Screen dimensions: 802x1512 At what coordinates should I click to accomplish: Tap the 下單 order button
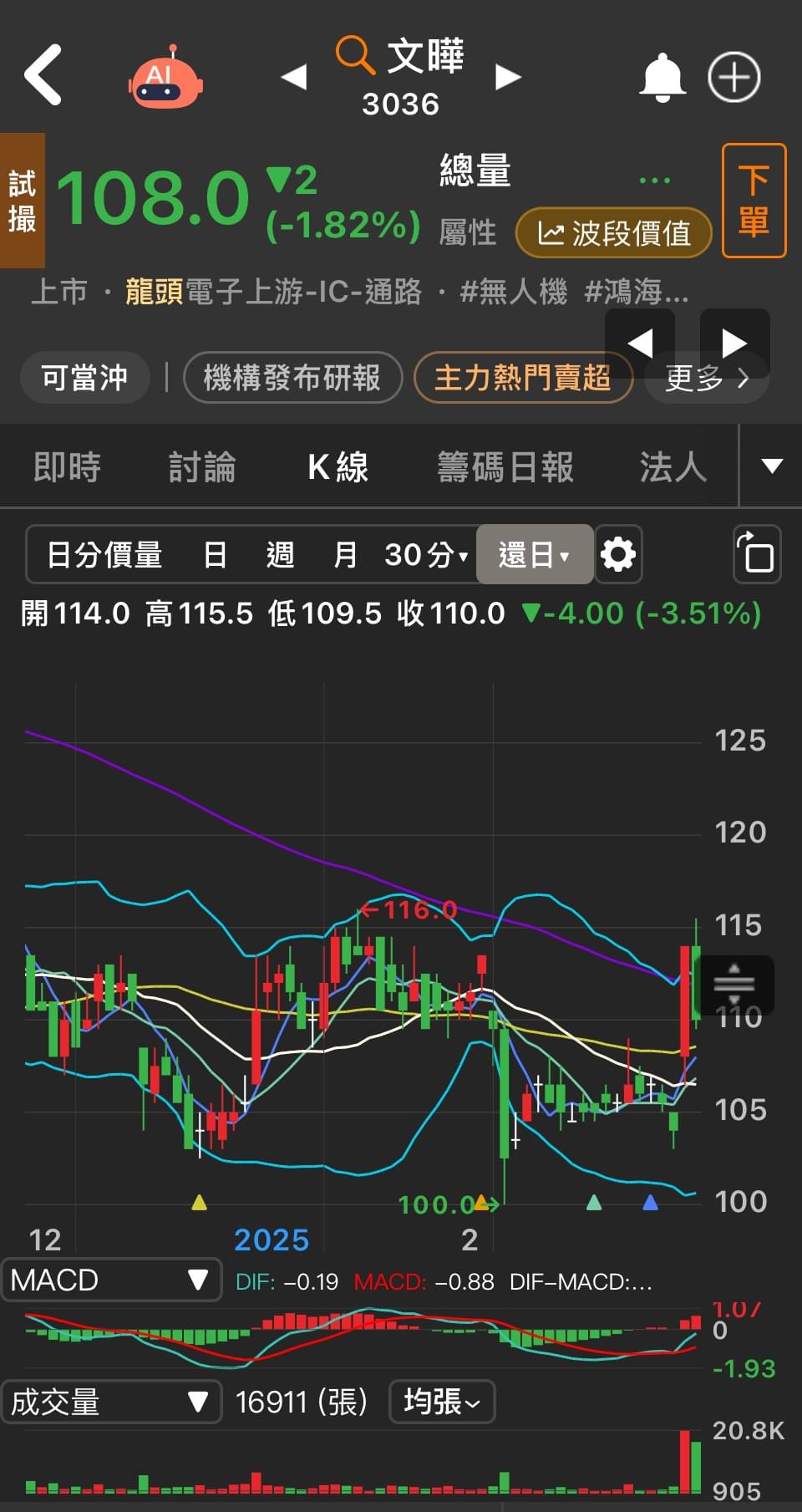coord(753,201)
